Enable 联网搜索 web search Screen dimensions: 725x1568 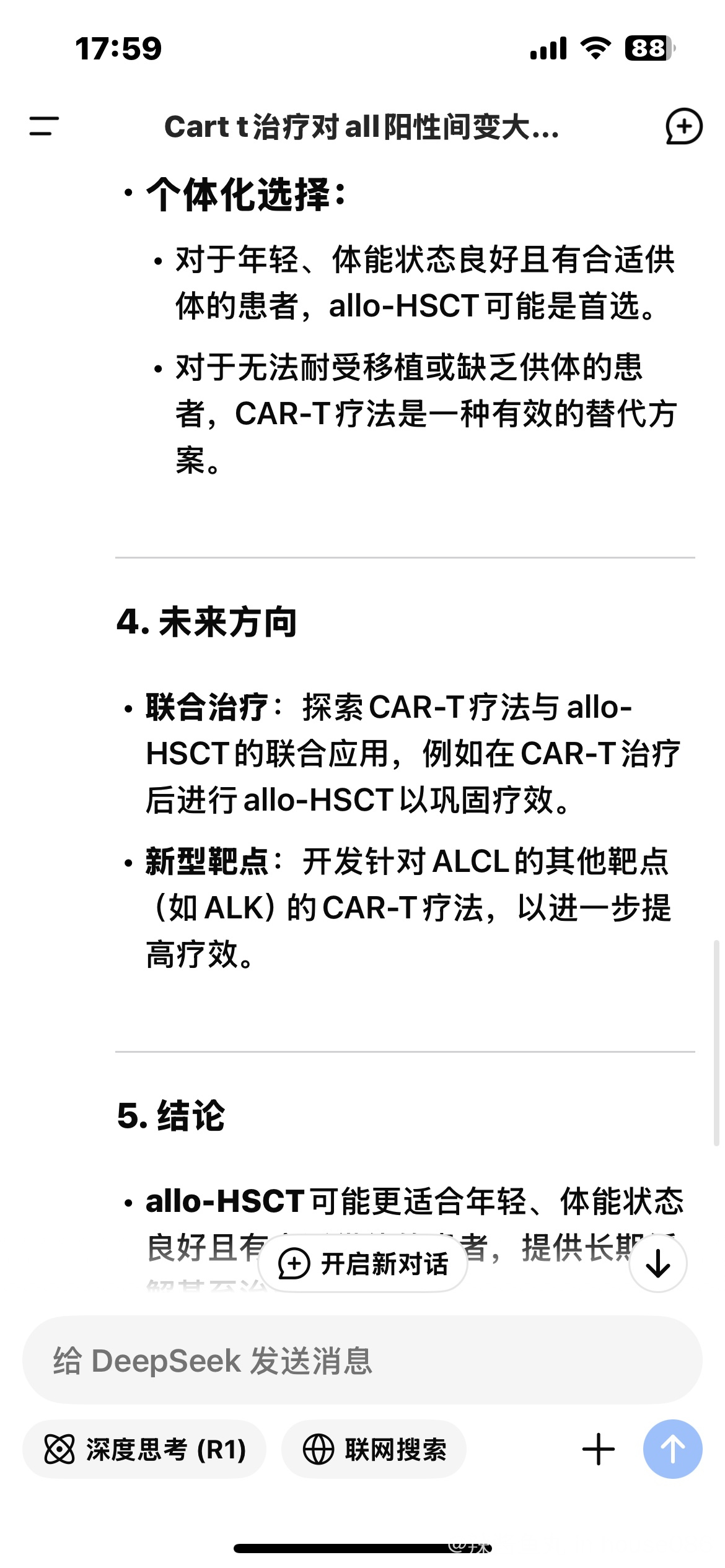(374, 1450)
